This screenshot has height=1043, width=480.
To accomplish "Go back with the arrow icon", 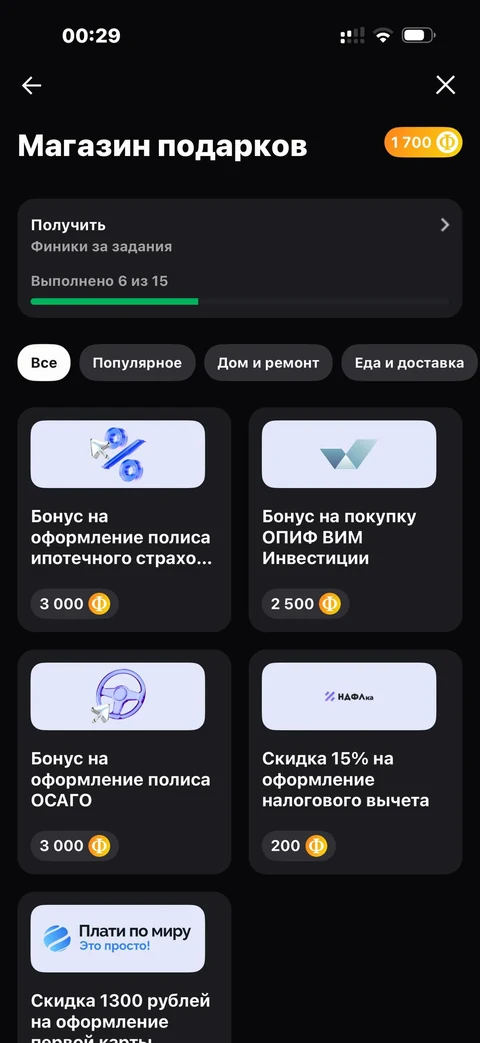I will coord(31,85).
